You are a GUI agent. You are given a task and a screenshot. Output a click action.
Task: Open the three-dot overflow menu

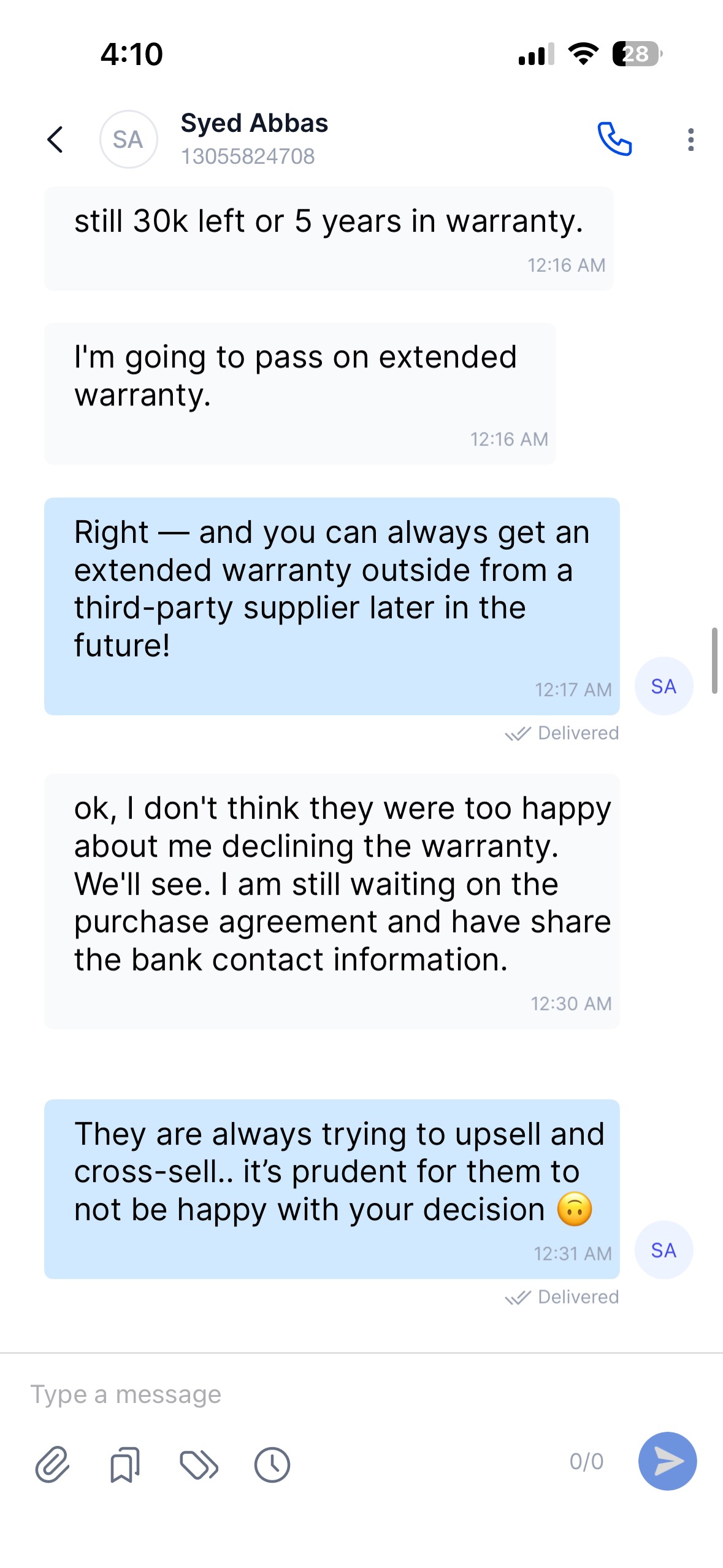(x=690, y=139)
